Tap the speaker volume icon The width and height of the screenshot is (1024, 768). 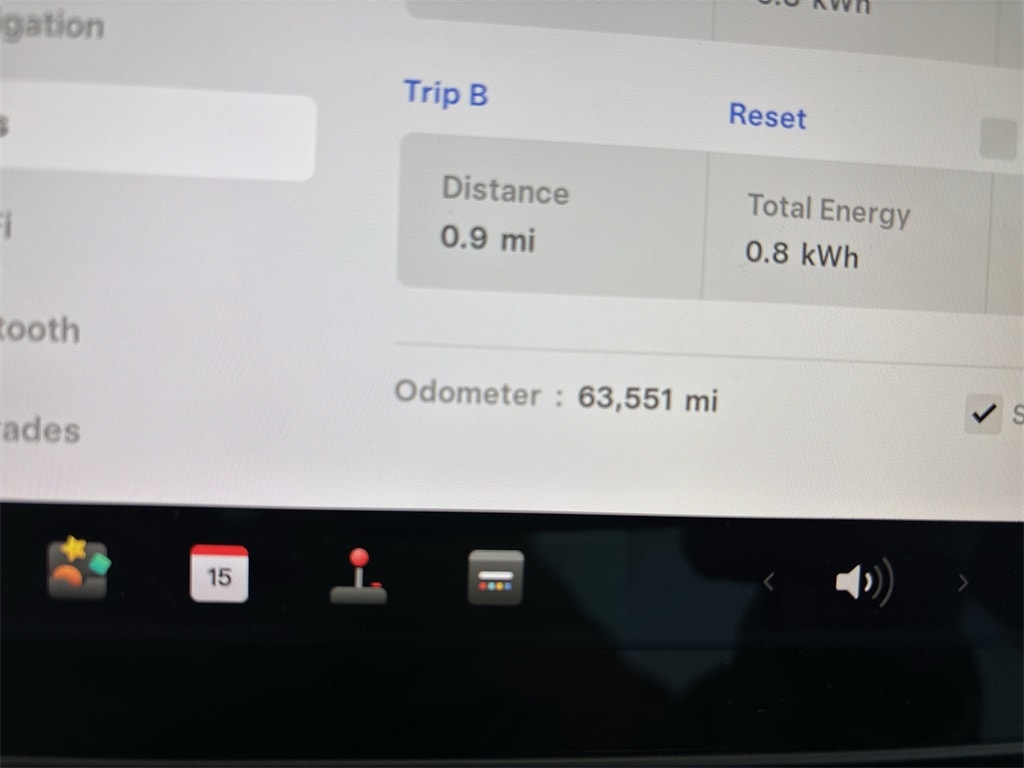862,581
